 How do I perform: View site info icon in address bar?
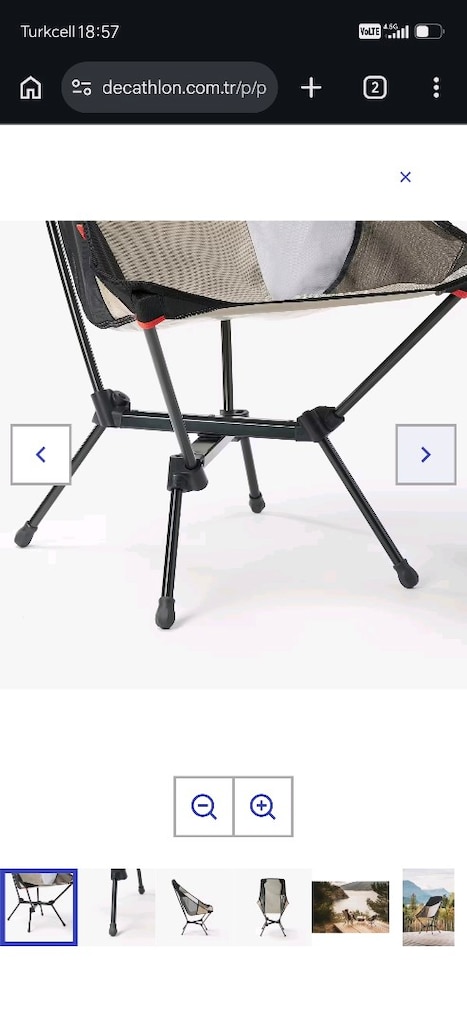tap(82, 88)
